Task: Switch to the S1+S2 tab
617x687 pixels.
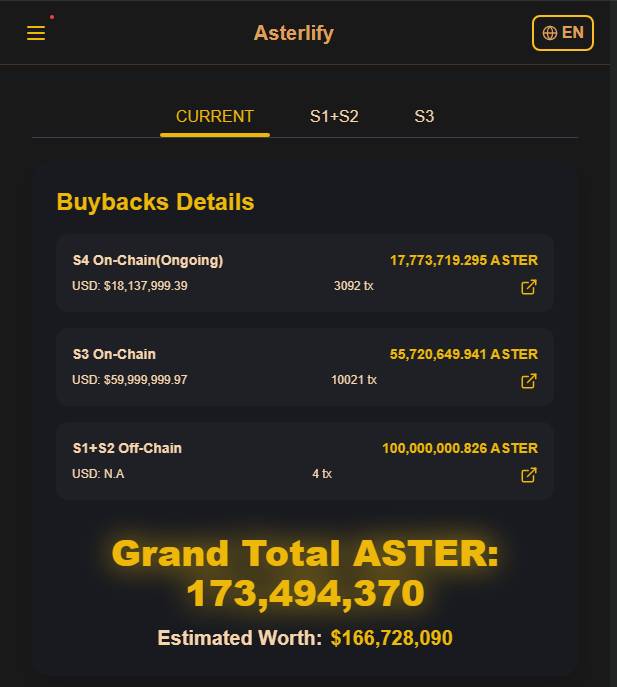Action: point(334,116)
